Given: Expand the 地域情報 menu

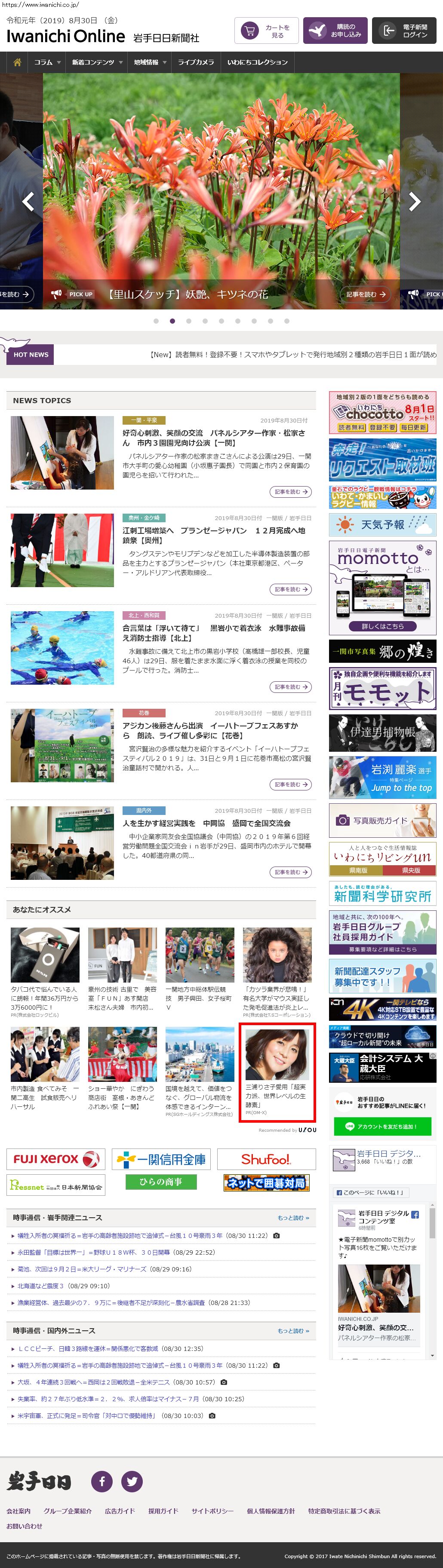Looking at the screenshot, I should (149, 62).
